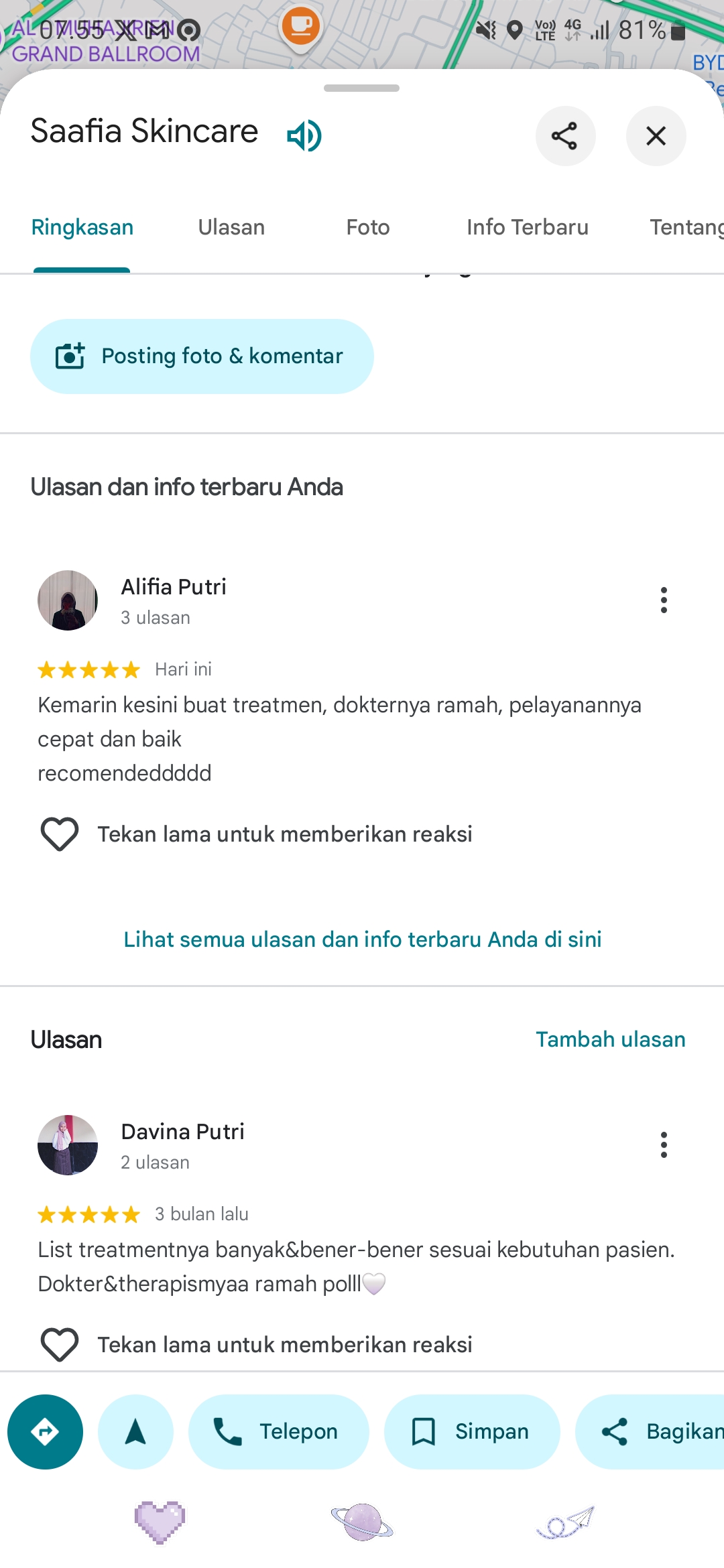Close the Saafia Skincare place sheet
This screenshot has height=1568, width=724.
coord(656,136)
